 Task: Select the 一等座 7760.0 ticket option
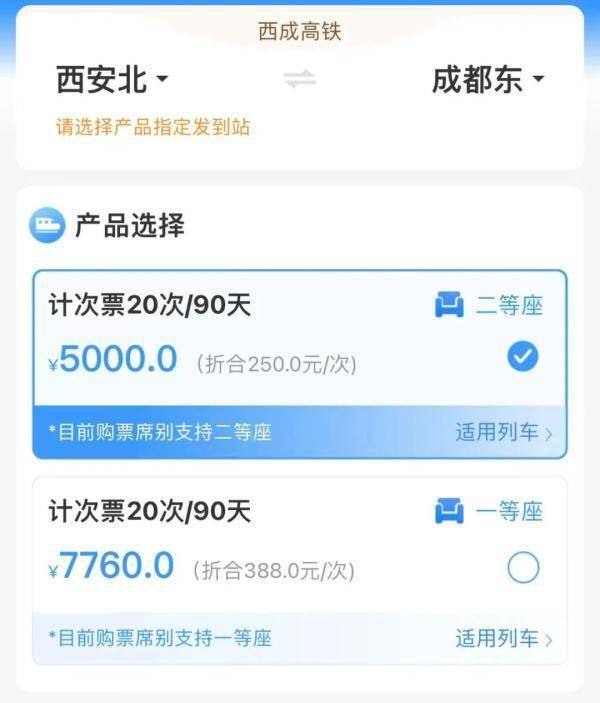pyautogui.click(x=522, y=568)
